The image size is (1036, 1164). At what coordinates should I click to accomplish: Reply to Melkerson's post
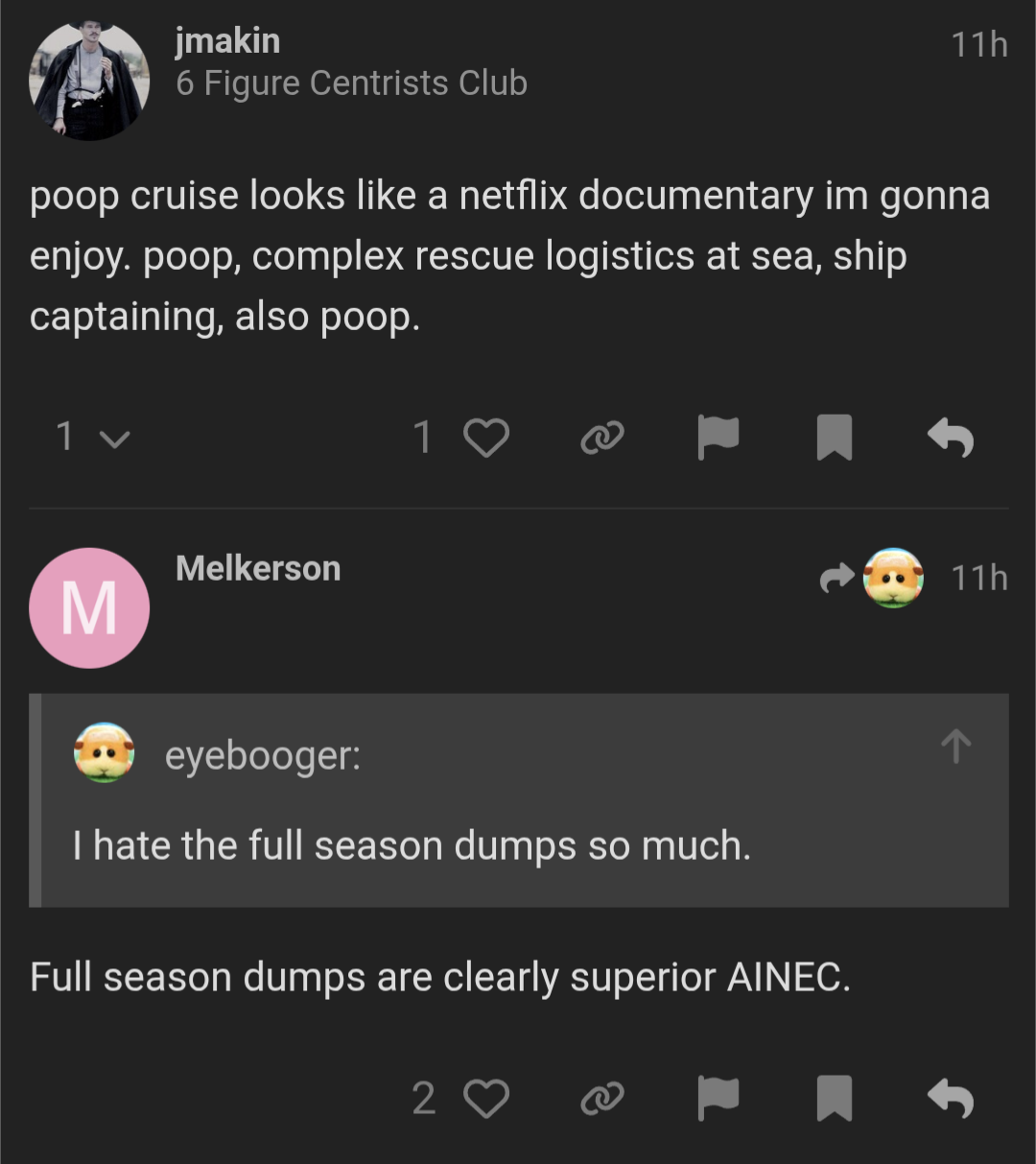pos(951,1098)
